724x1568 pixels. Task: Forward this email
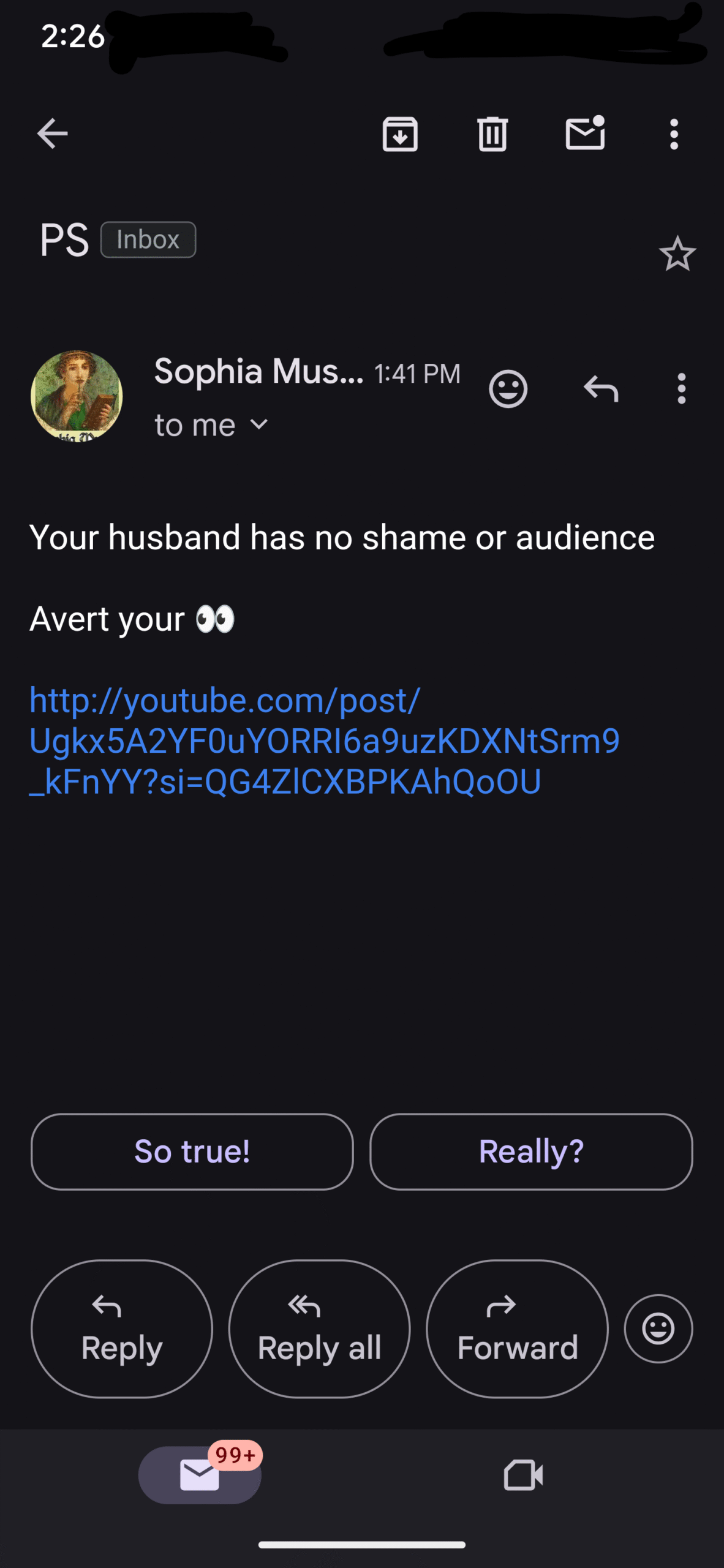click(x=517, y=1329)
